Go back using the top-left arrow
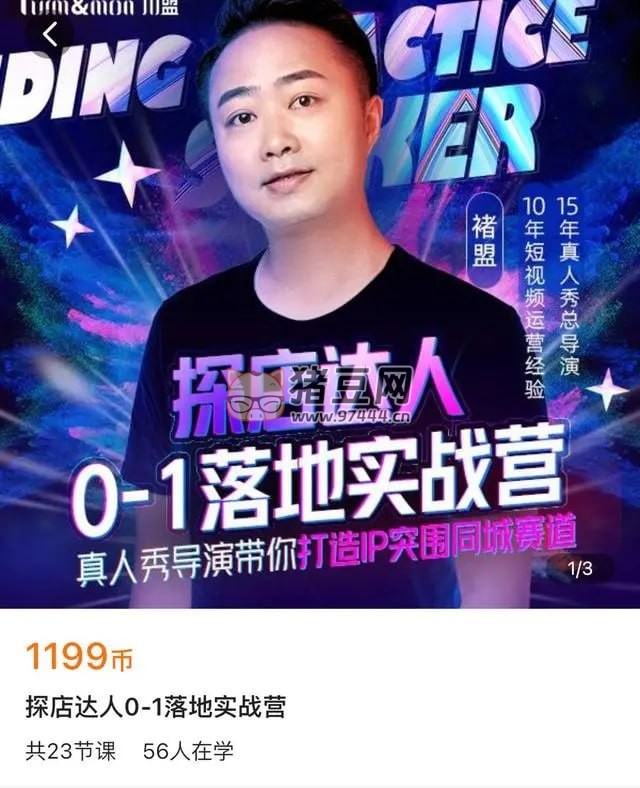Viewport: 640px width, 788px height. 50,34
